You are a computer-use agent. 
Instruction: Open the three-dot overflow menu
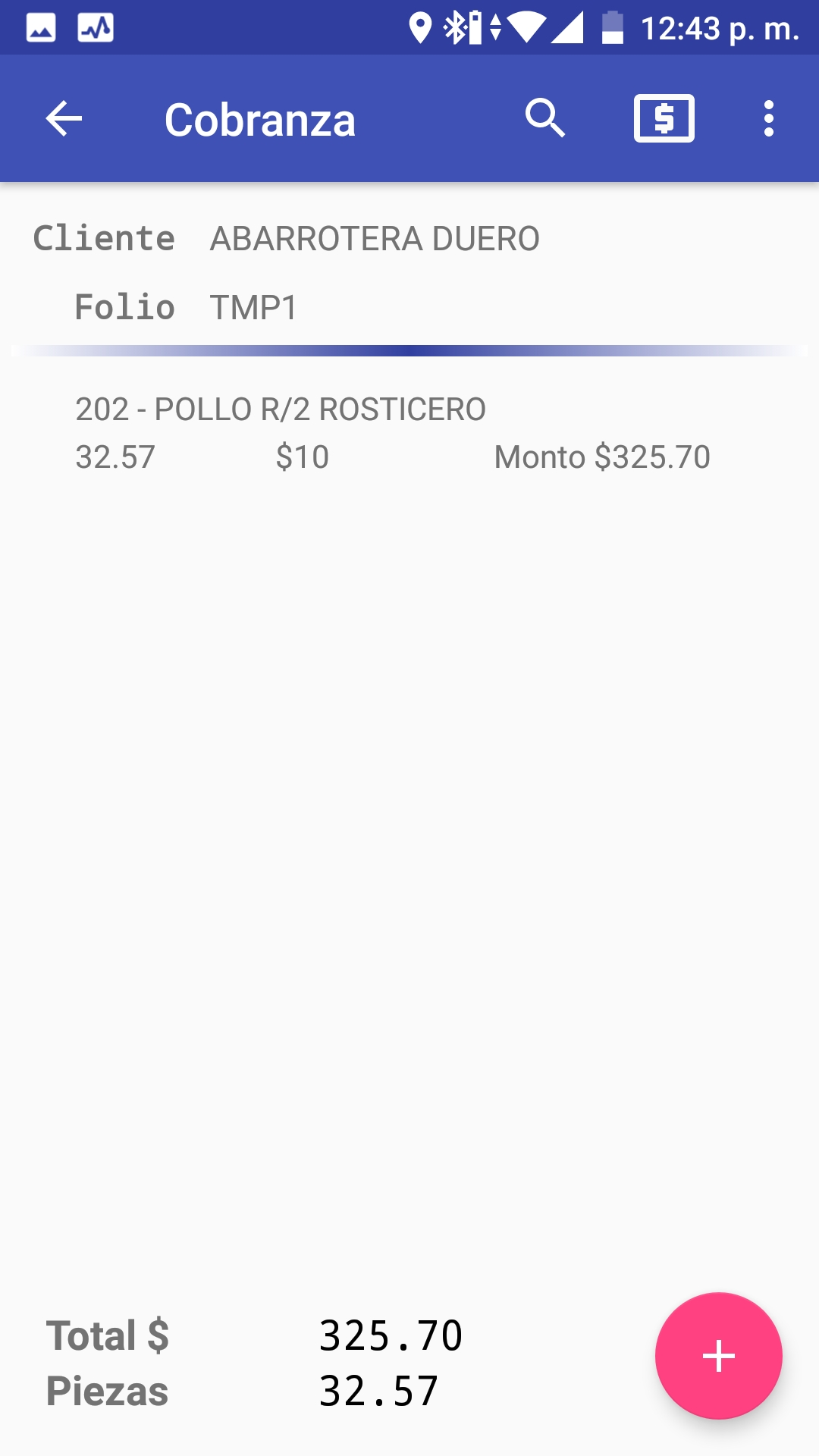pos(769,119)
